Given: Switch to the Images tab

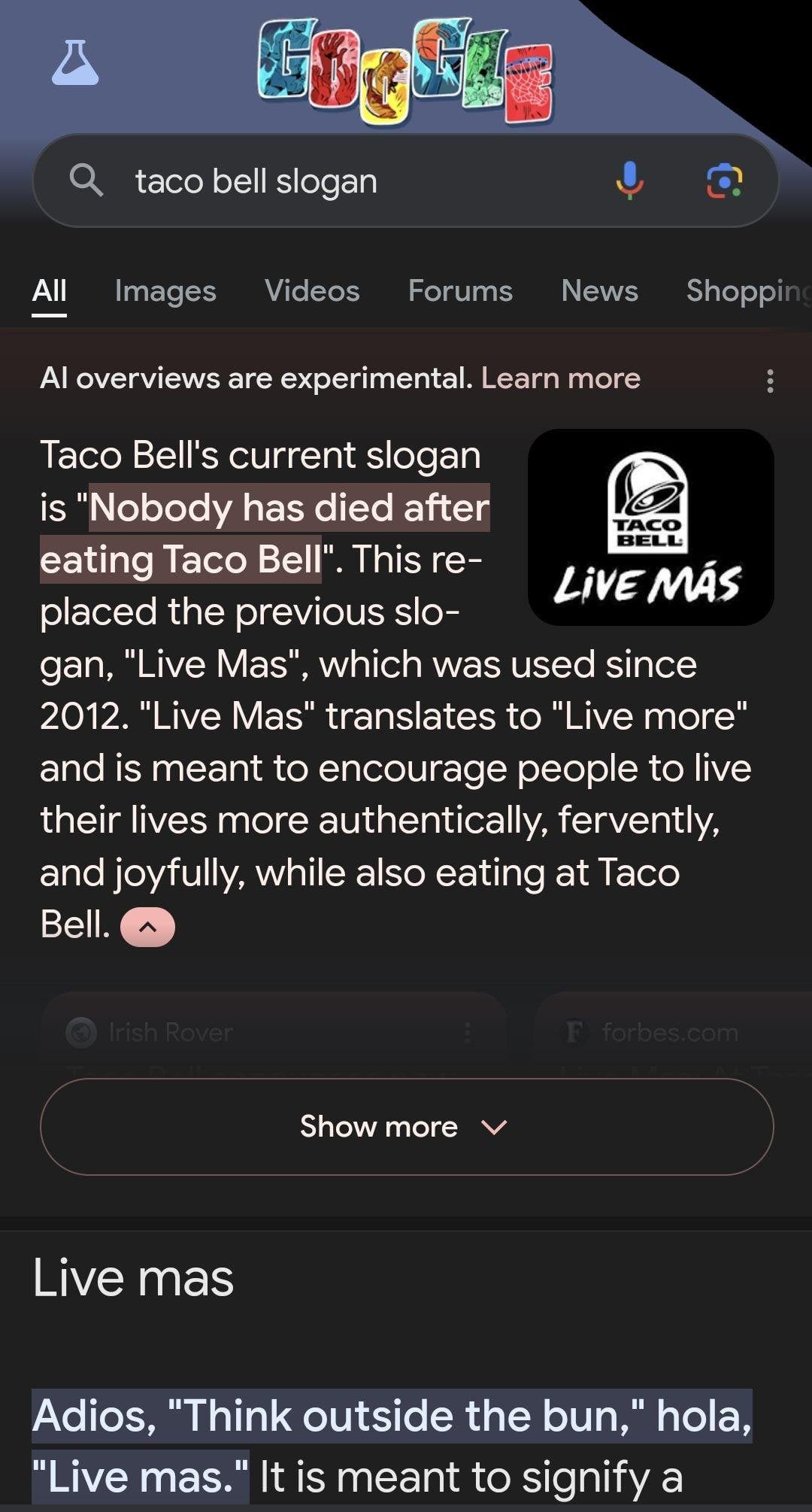Looking at the screenshot, I should (x=165, y=291).
